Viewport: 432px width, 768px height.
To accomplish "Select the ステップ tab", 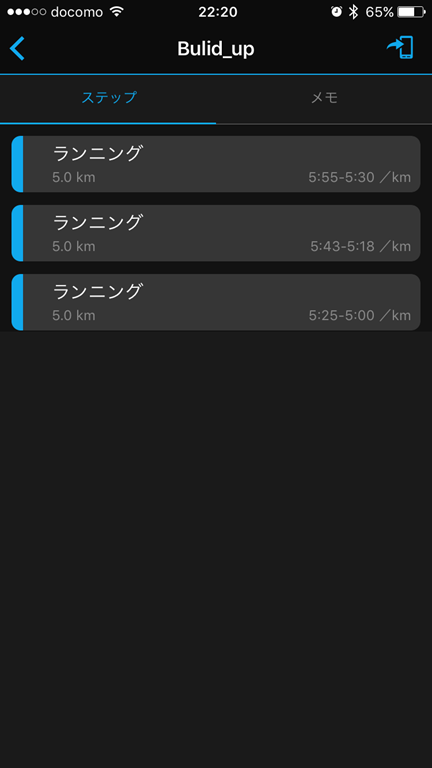I will tap(108, 98).
